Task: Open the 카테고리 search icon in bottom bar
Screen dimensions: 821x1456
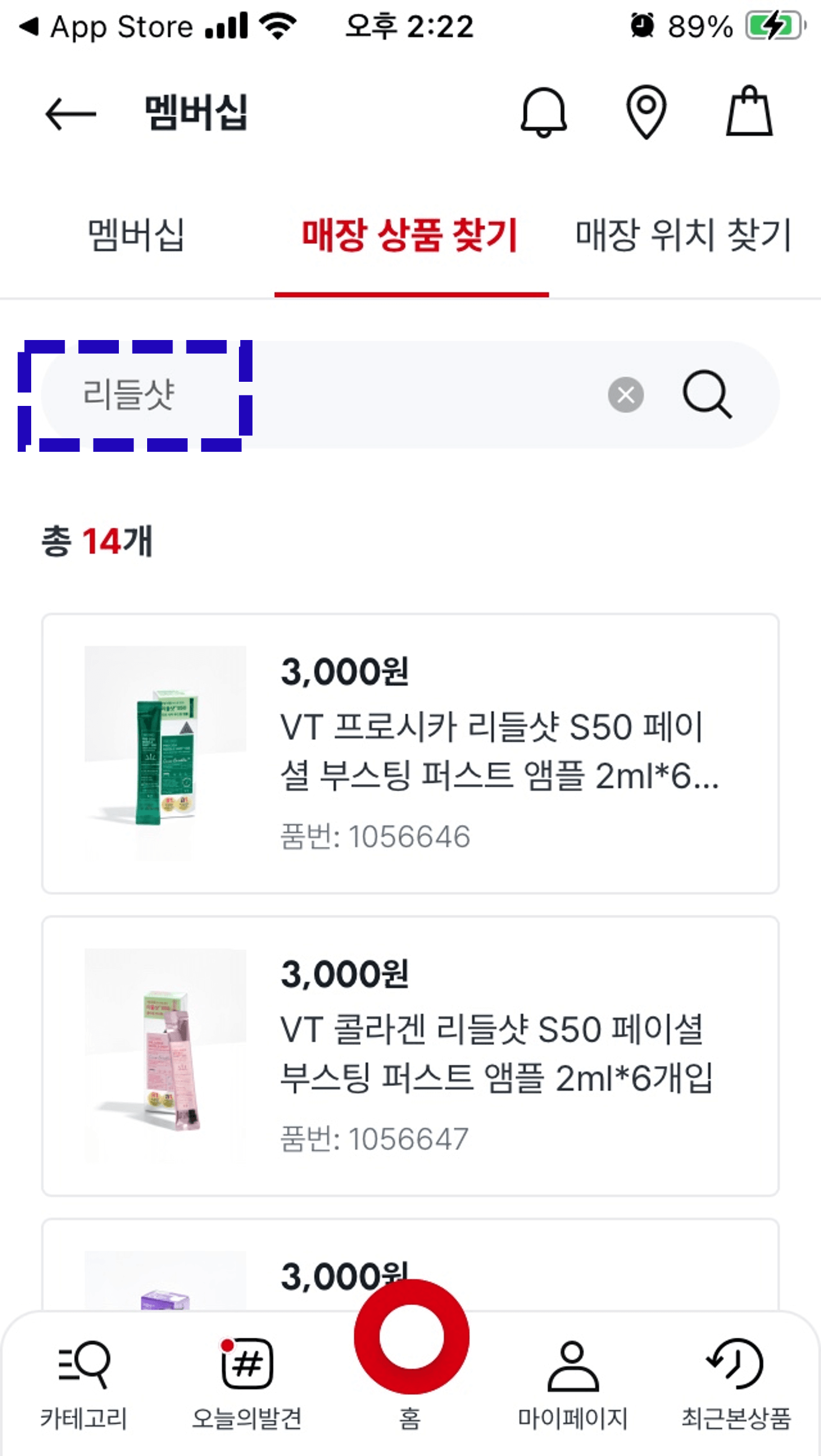Action: coord(84,1365)
